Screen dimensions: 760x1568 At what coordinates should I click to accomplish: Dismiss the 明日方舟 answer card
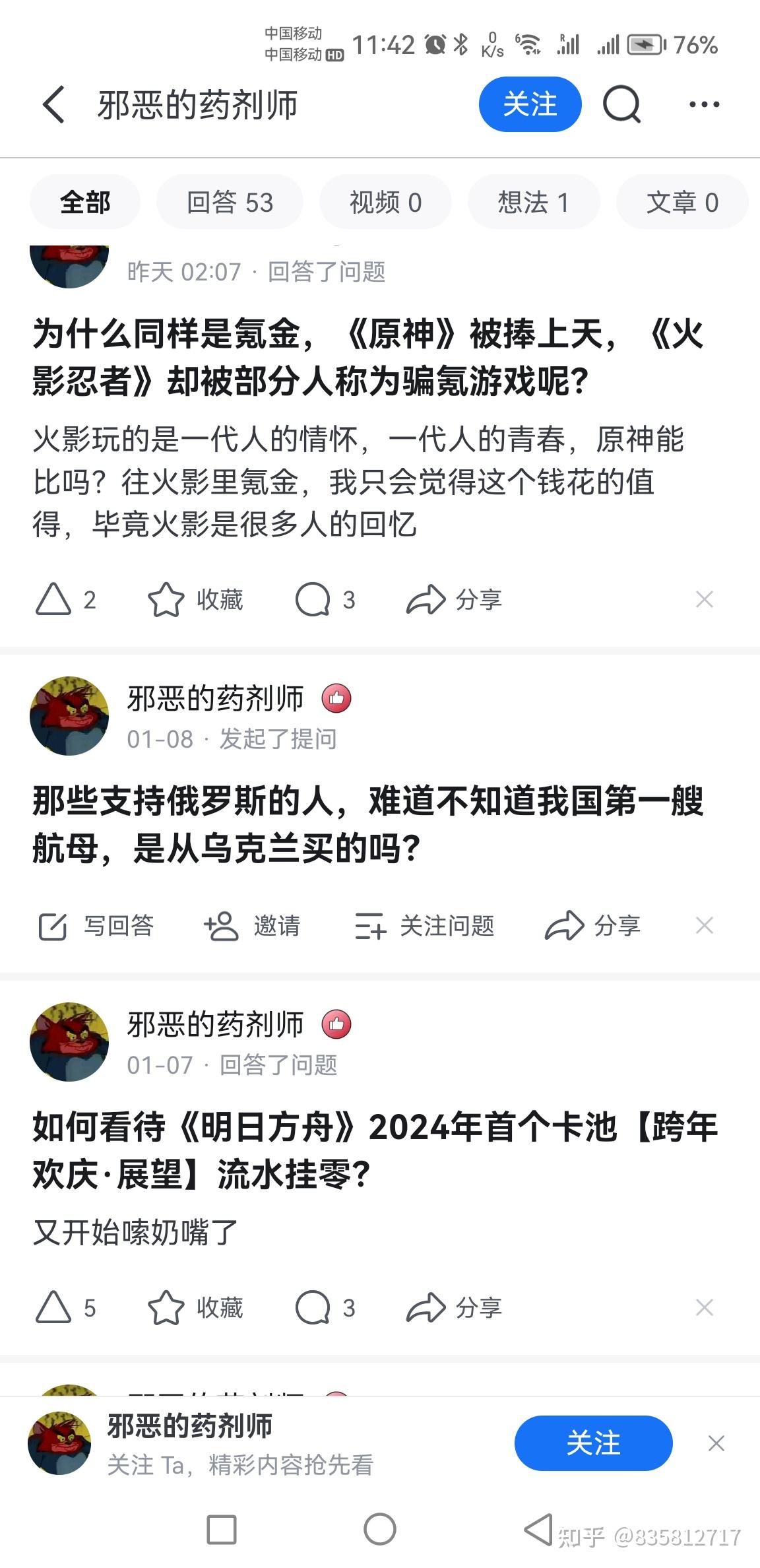pyautogui.click(x=704, y=1307)
